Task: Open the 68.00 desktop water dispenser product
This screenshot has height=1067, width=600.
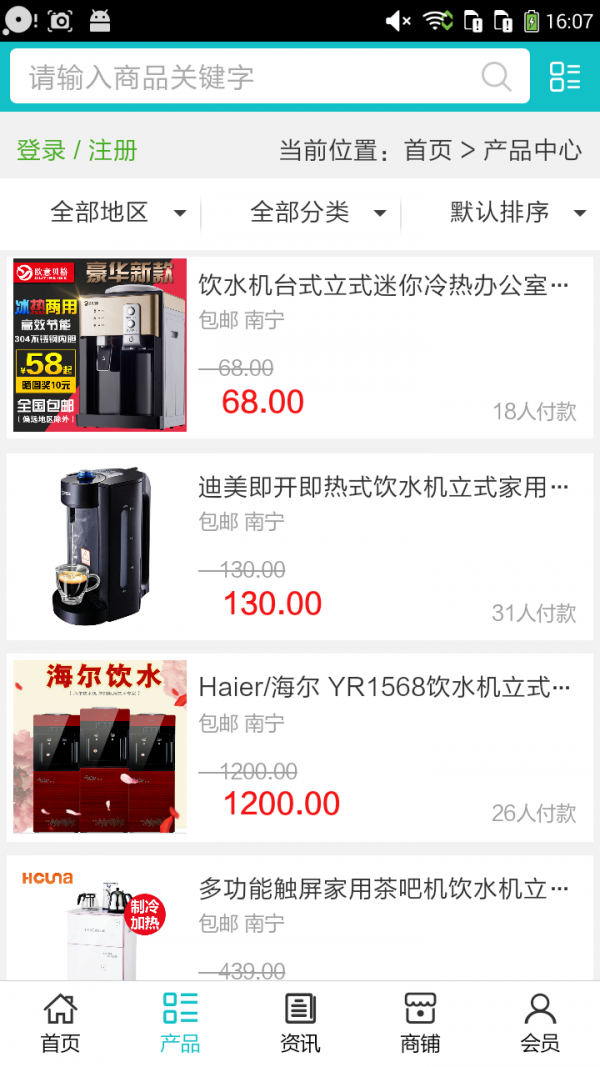Action: click(300, 347)
